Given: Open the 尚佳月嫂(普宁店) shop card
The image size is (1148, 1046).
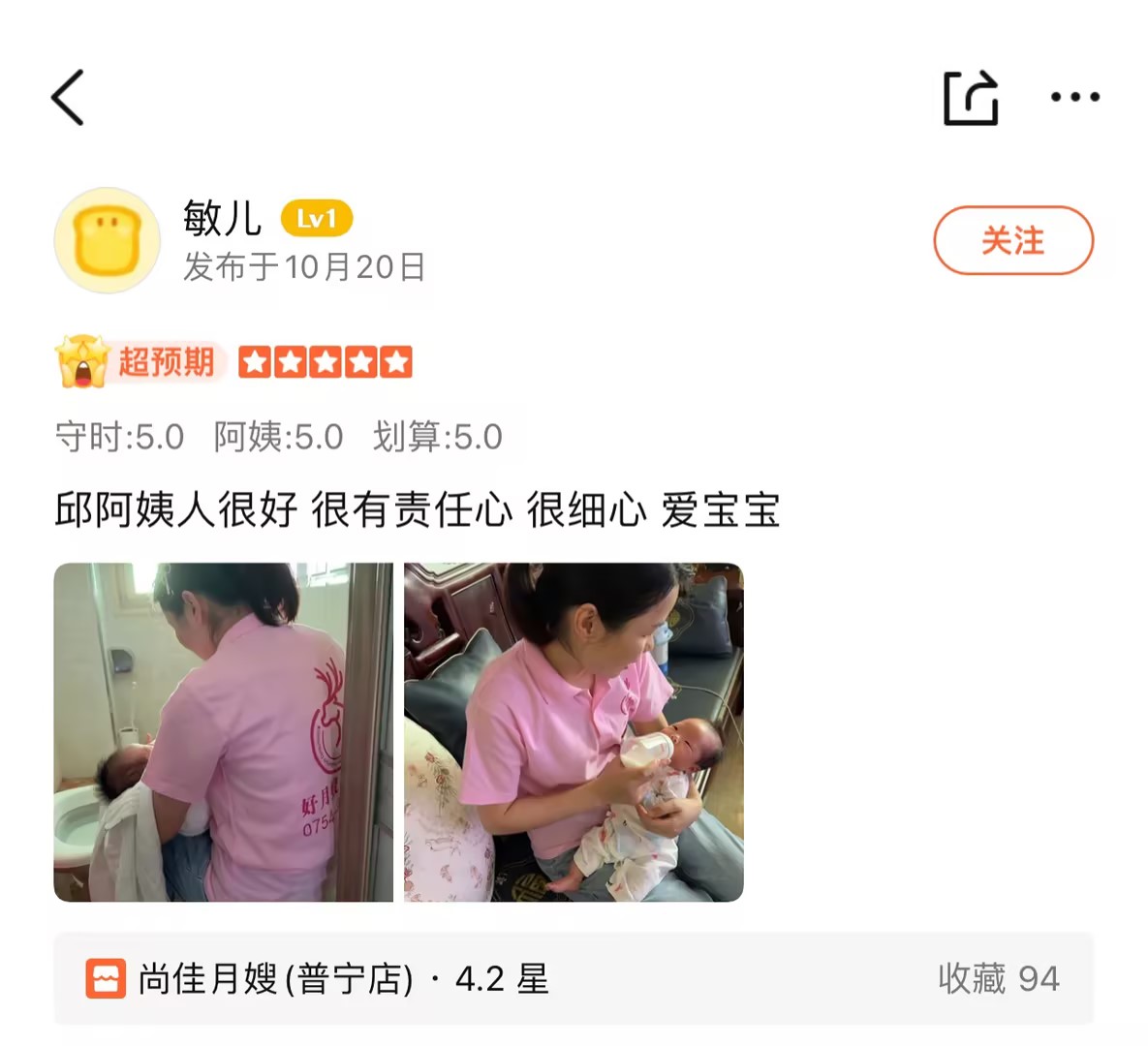Looking at the screenshot, I should click(572, 978).
